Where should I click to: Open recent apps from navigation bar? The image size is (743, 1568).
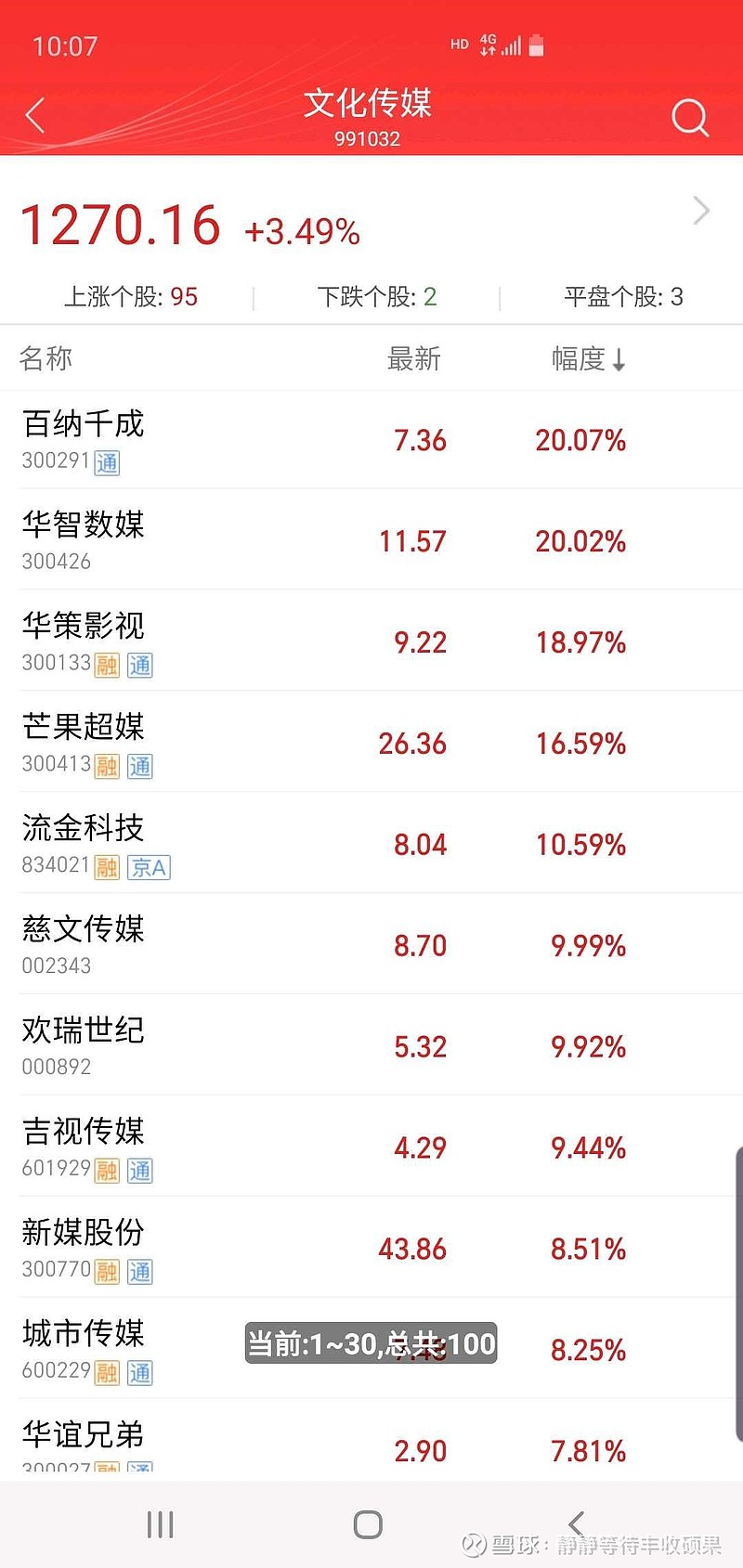coord(161,1524)
